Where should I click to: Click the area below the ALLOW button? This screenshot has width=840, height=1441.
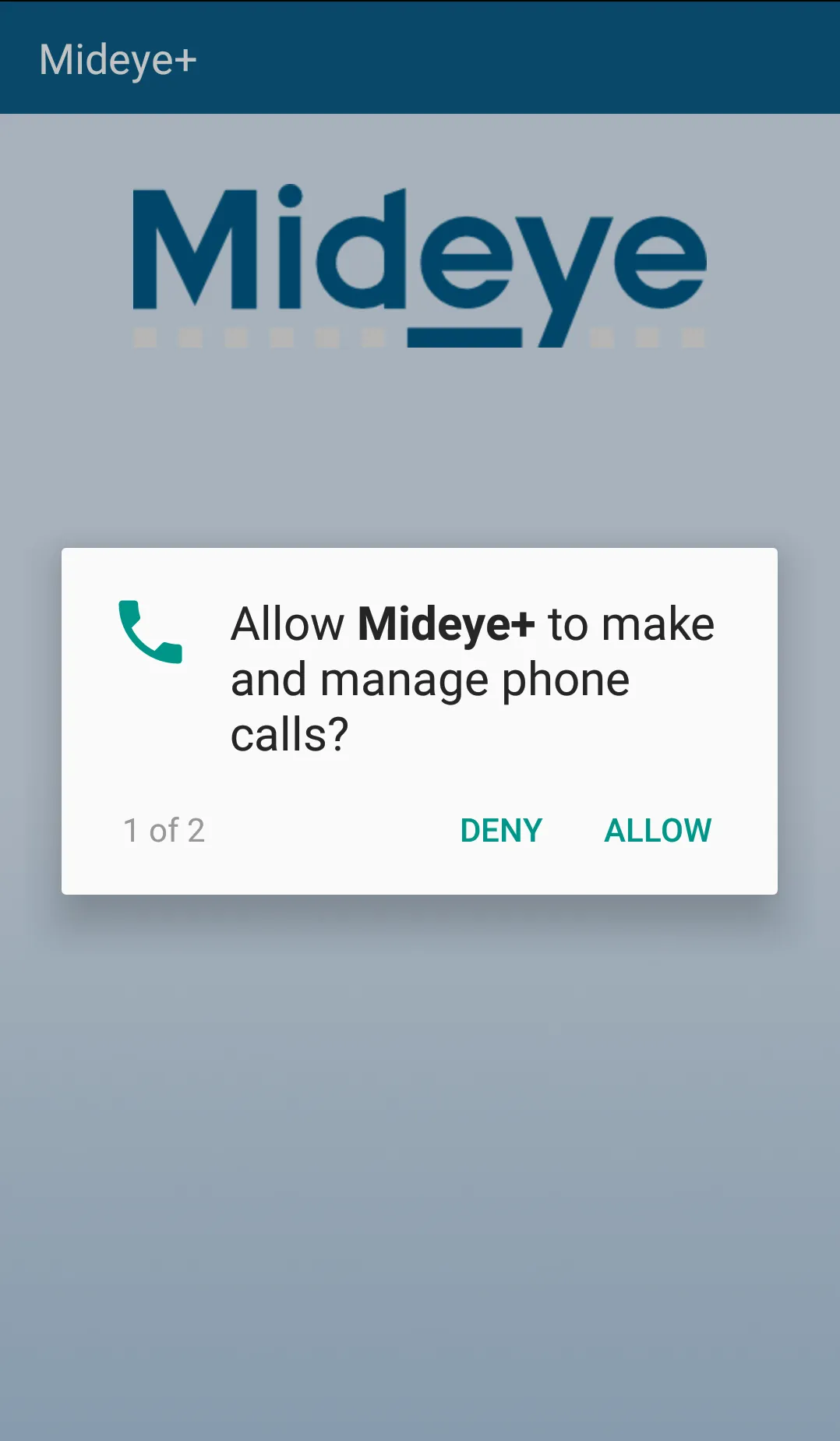point(658,873)
